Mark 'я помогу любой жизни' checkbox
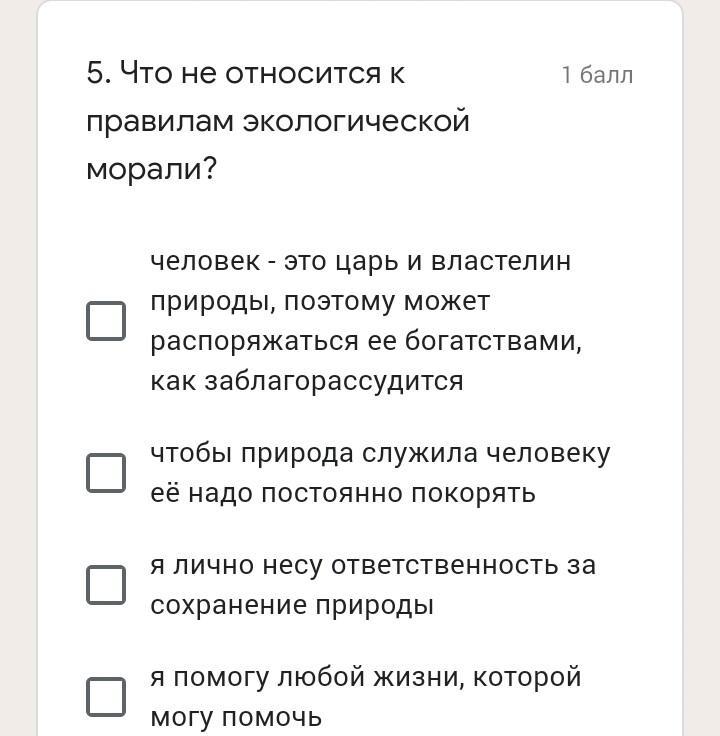 coord(106,697)
